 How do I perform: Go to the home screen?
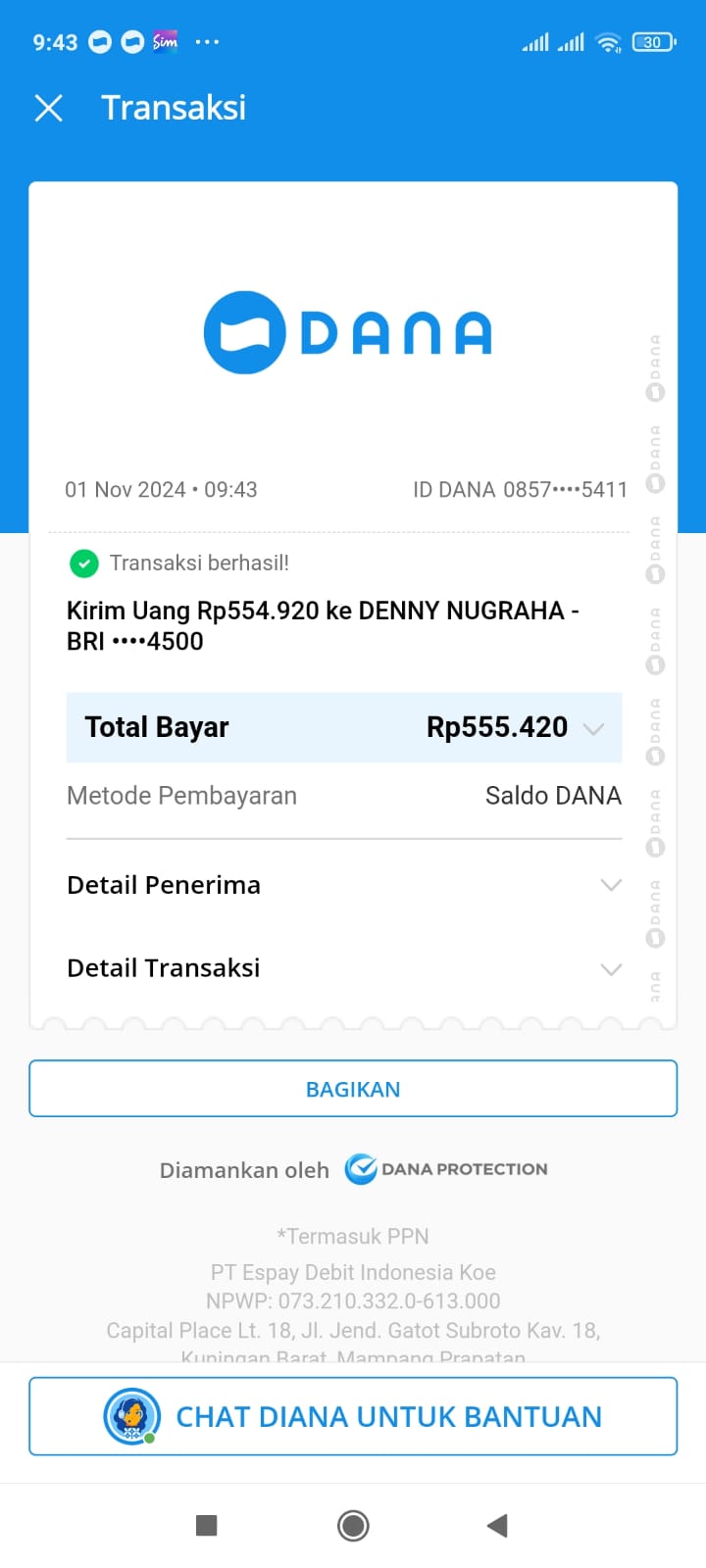coord(353,1525)
